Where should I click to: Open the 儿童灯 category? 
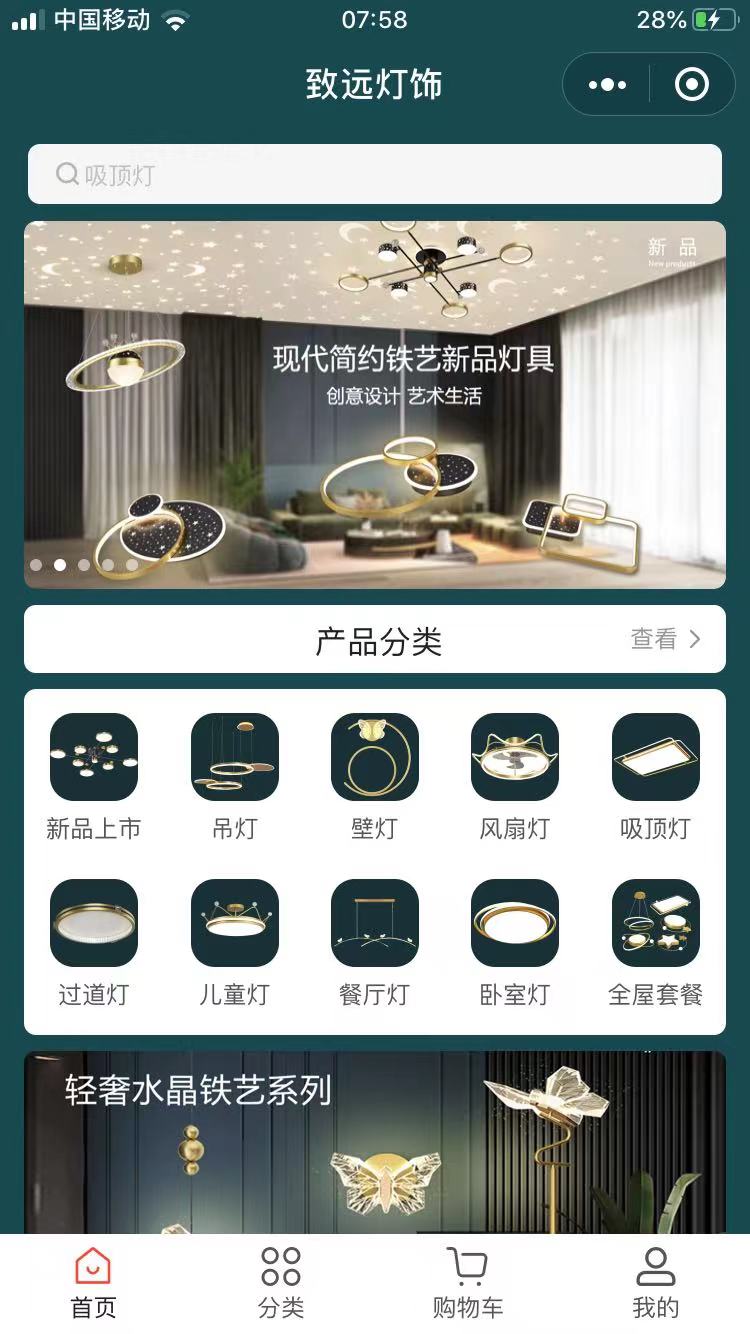tap(235, 923)
